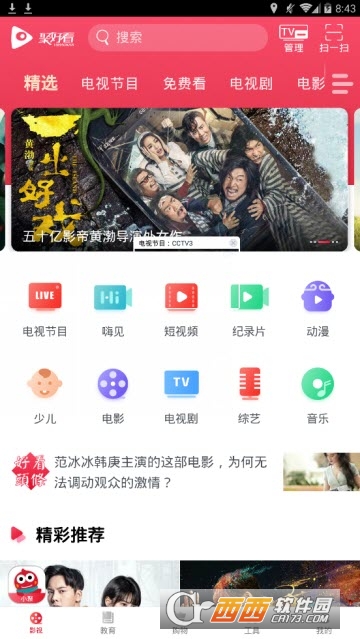This screenshot has width=360, height=639.
Task: Open the 影视 bottom tab
Action: 36,623
